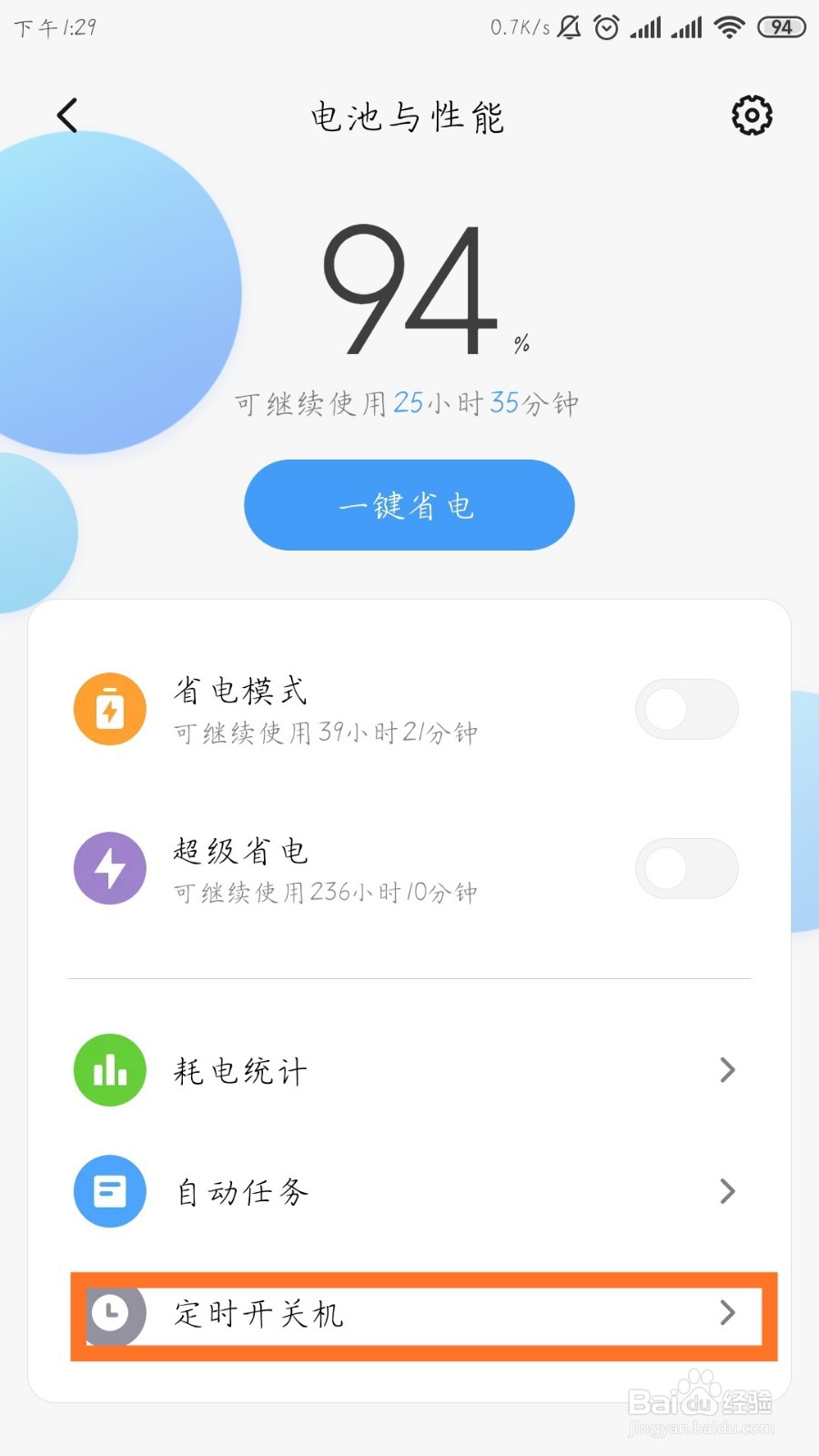Image resolution: width=819 pixels, height=1456 pixels.
Task: Open battery settings gear icon
Action: point(752,115)
